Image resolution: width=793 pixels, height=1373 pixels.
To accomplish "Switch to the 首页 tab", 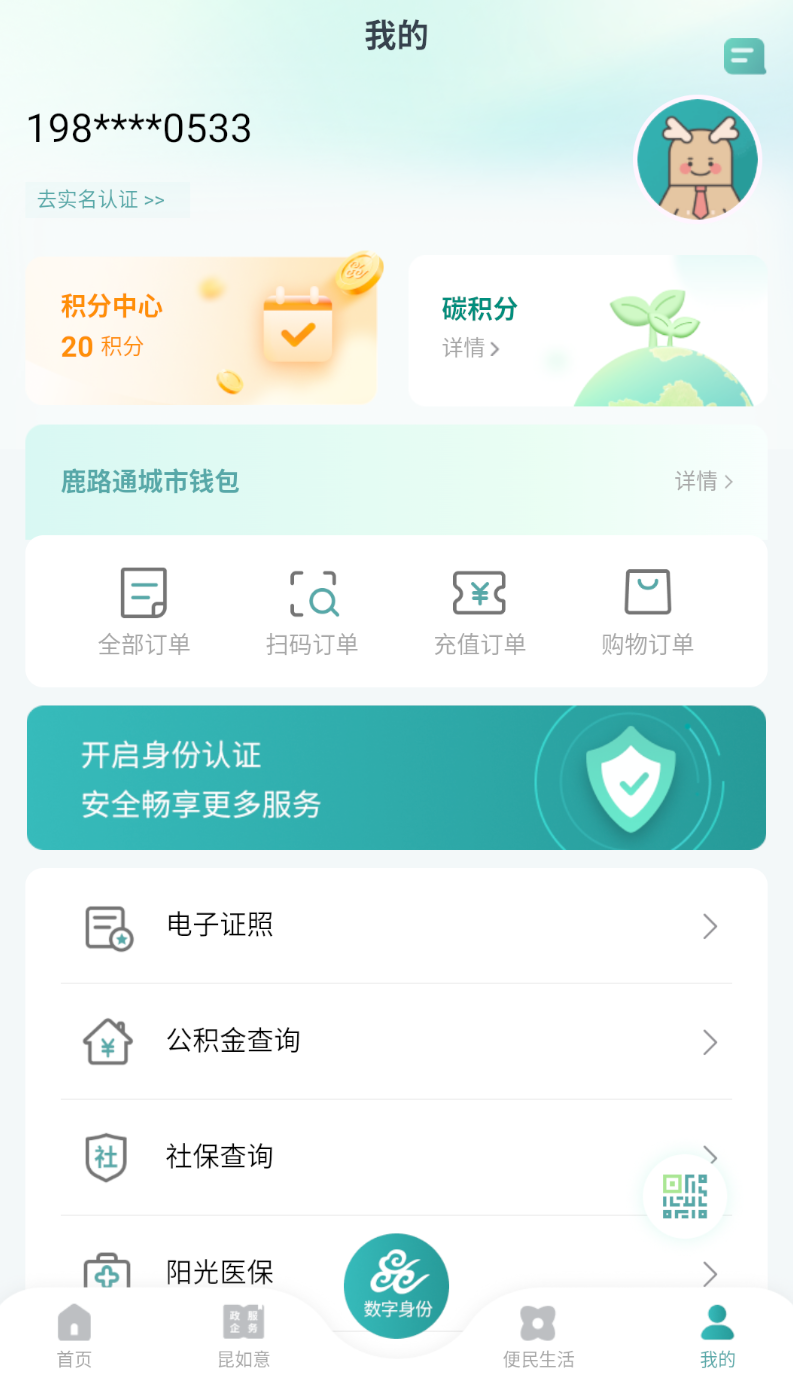I will coord(74,1335).
